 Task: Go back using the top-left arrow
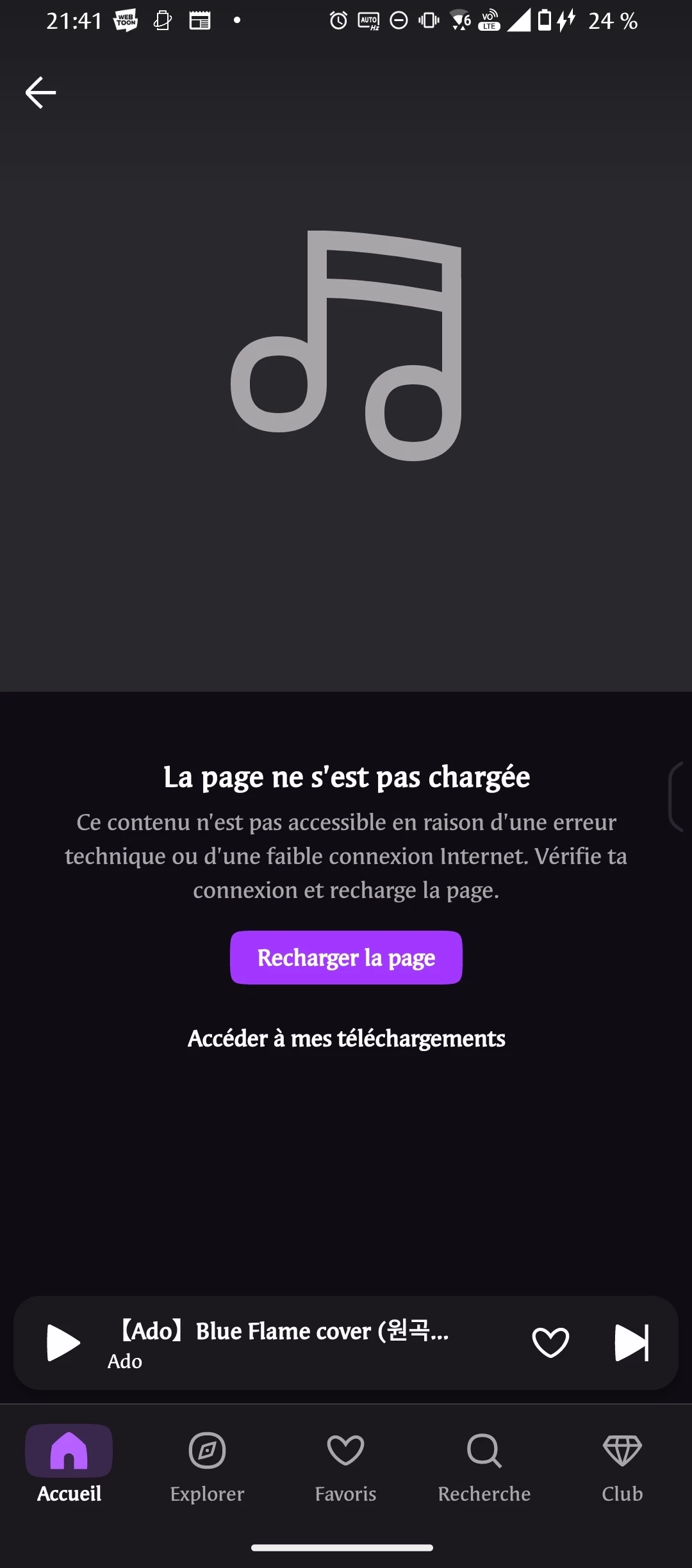point(40,93)
